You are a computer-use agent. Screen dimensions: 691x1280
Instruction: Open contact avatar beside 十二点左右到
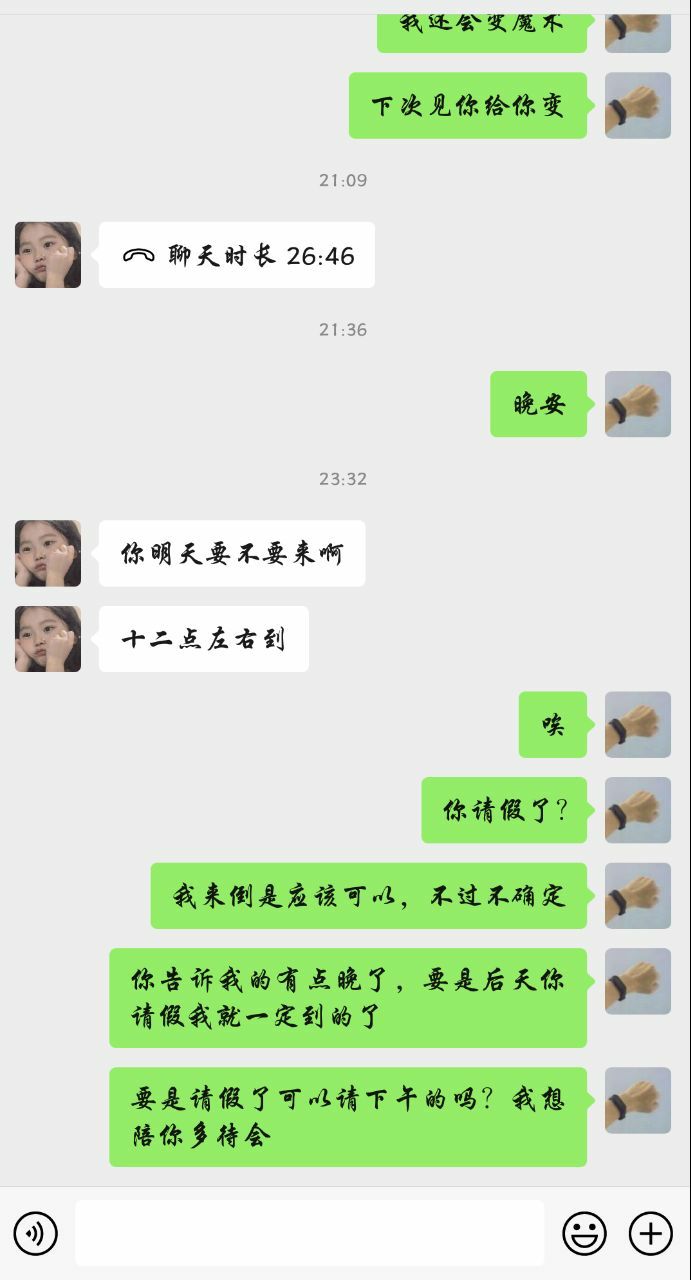(48, 639)
